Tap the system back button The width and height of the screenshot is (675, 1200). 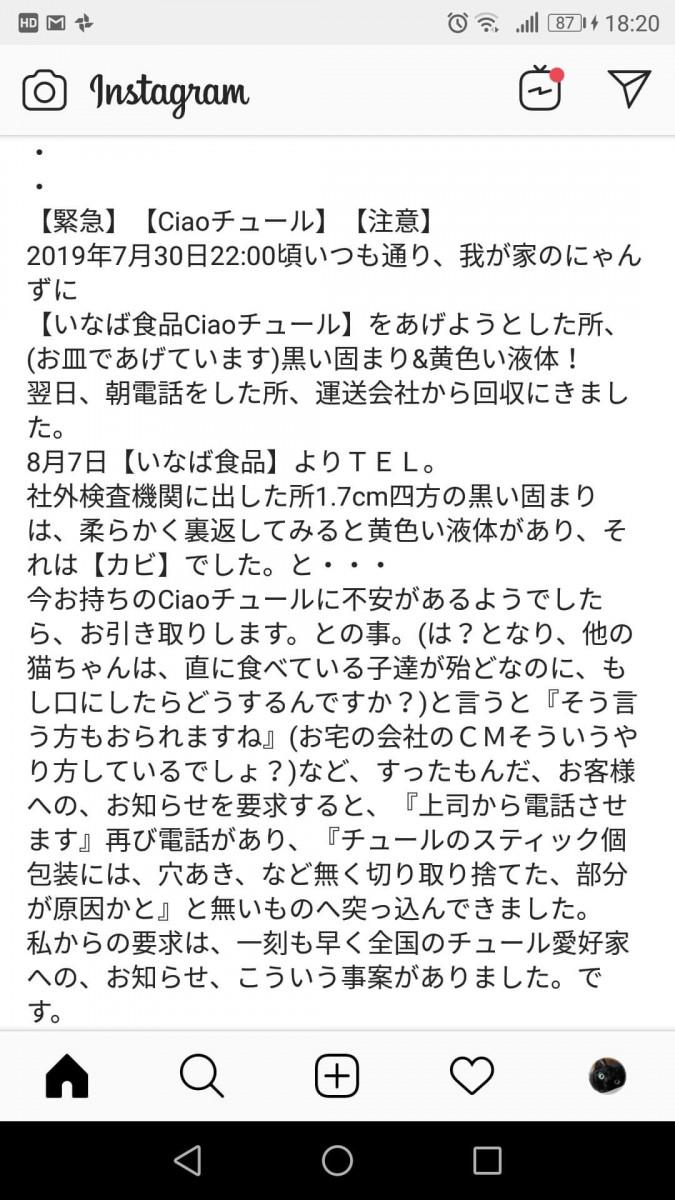187,1160
